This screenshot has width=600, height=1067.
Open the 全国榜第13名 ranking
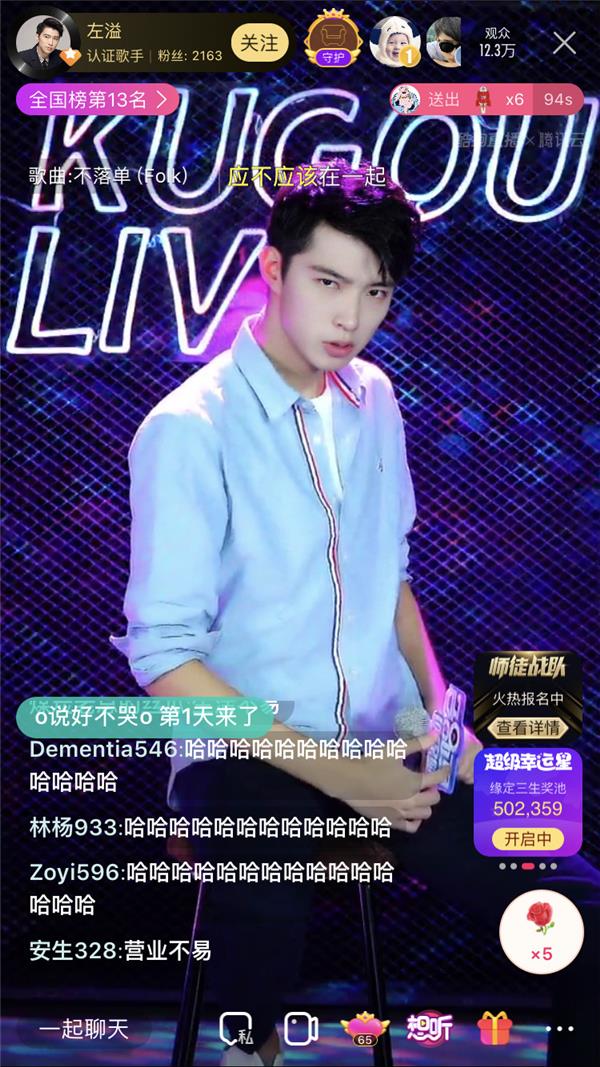pos(97,99)
